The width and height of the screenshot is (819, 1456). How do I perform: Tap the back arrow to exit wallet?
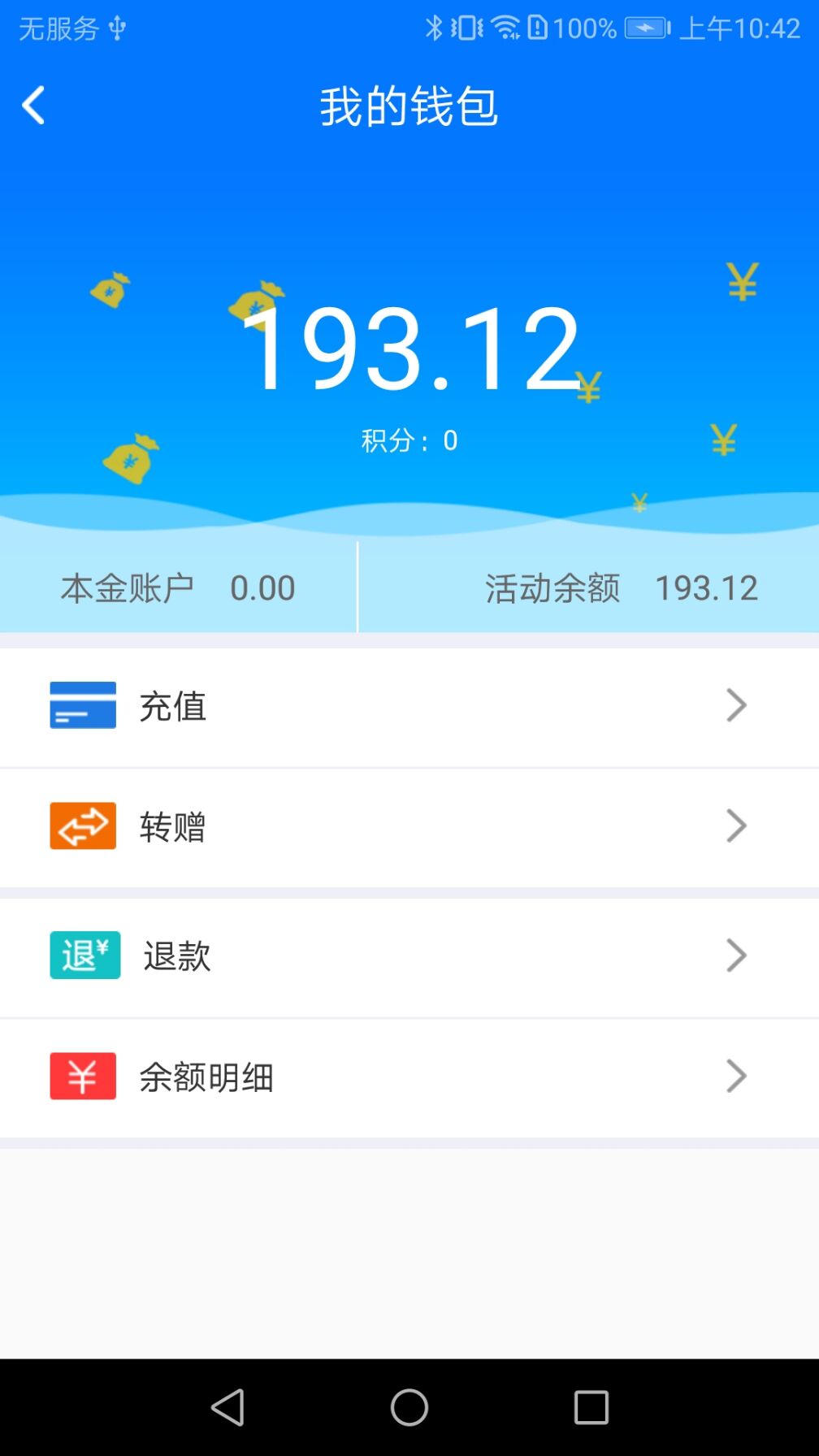click(34, 106)
